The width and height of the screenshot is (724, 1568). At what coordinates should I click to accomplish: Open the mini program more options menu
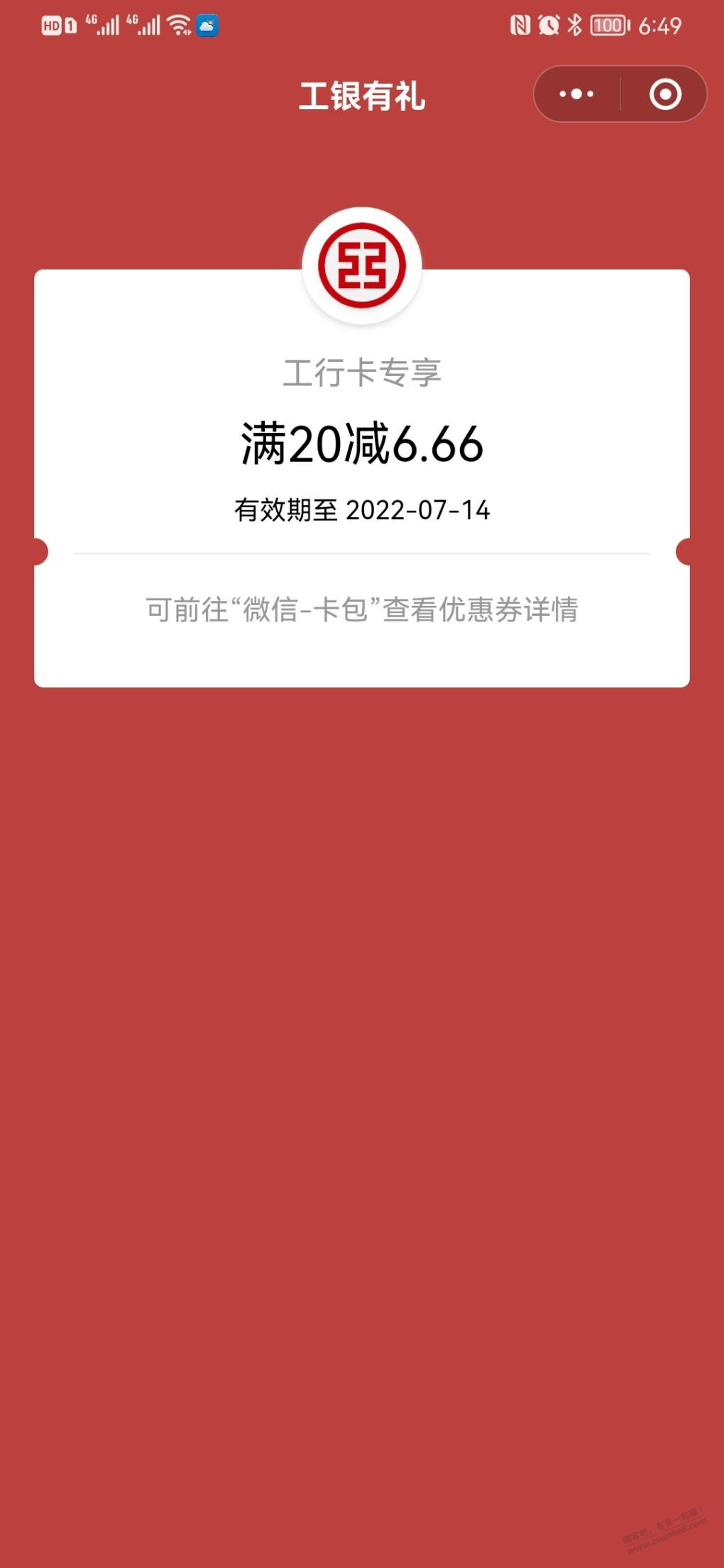coord(576,94)
